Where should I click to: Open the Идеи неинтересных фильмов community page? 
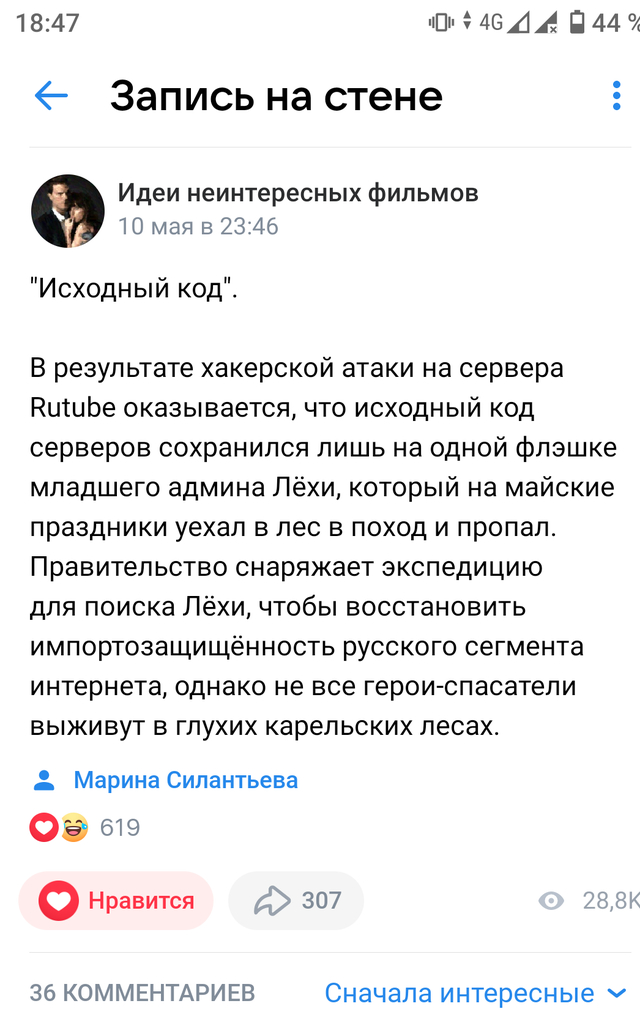coord(298,193)
